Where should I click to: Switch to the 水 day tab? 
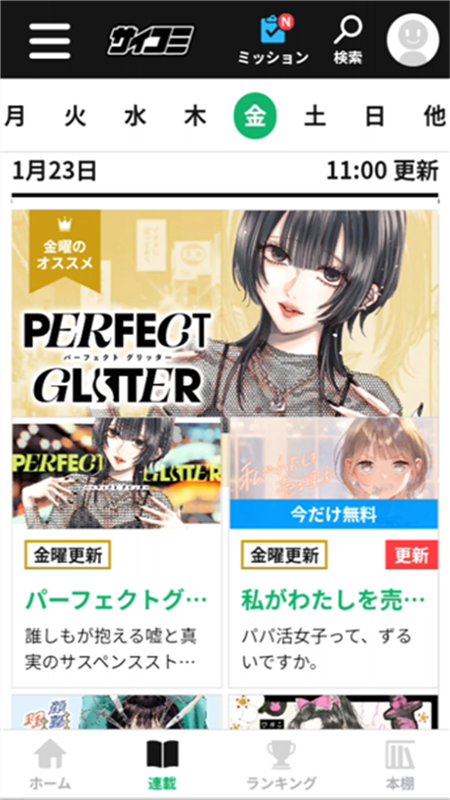click(135, 116)
